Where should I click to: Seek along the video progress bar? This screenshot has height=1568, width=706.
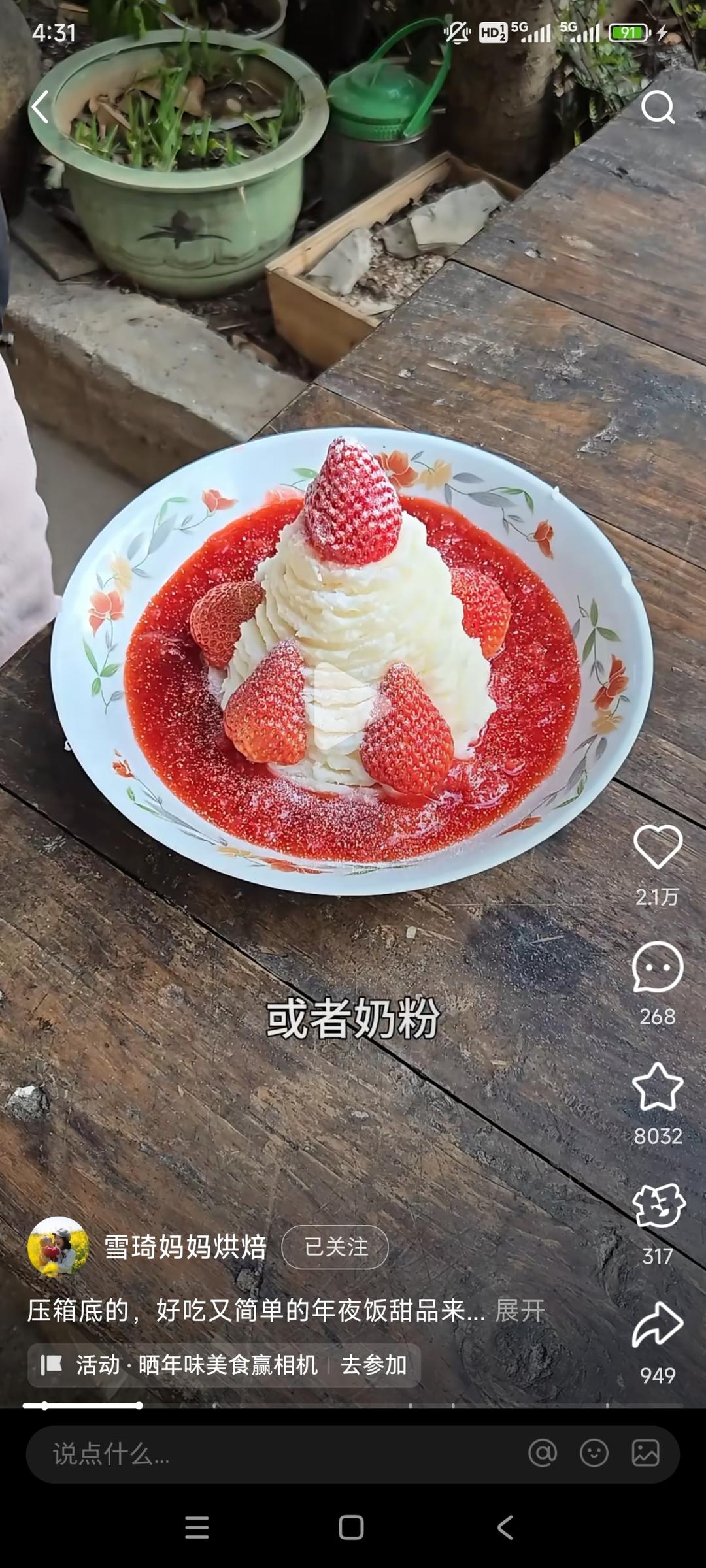coord(353,1405)
